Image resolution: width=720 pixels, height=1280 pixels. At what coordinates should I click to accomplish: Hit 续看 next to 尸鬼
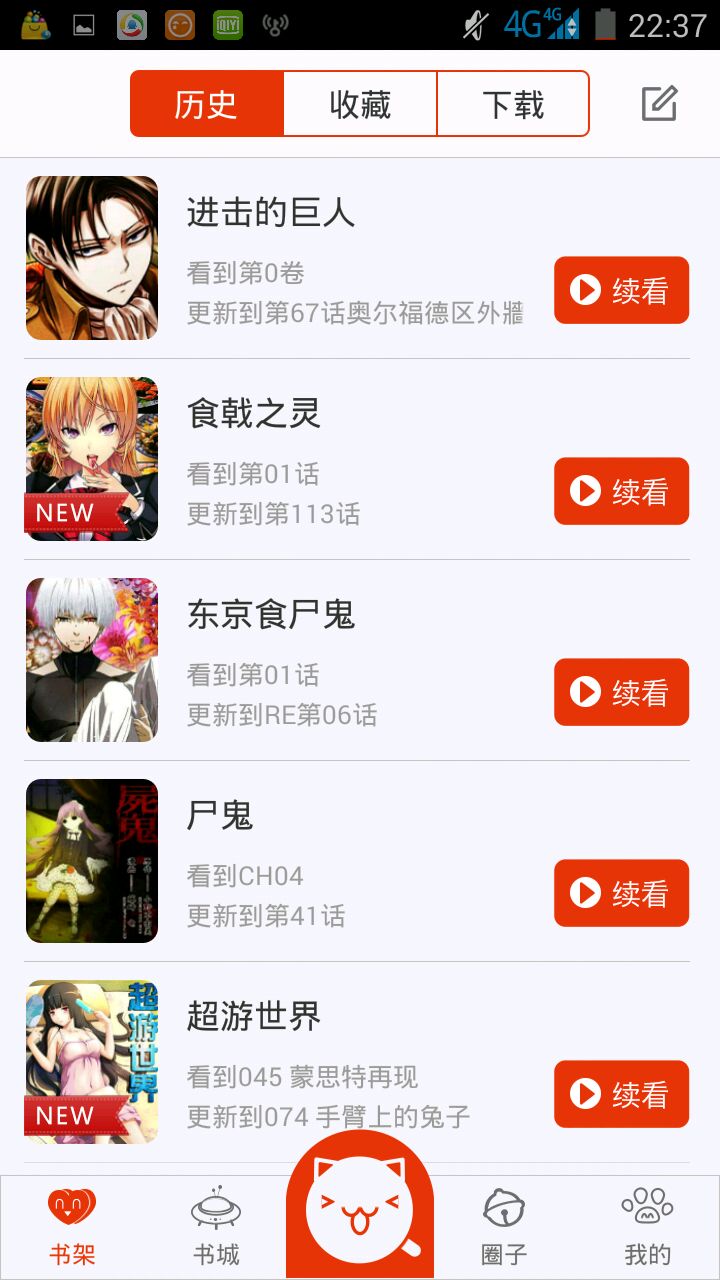pyautogui.click(x=621, y=893)
